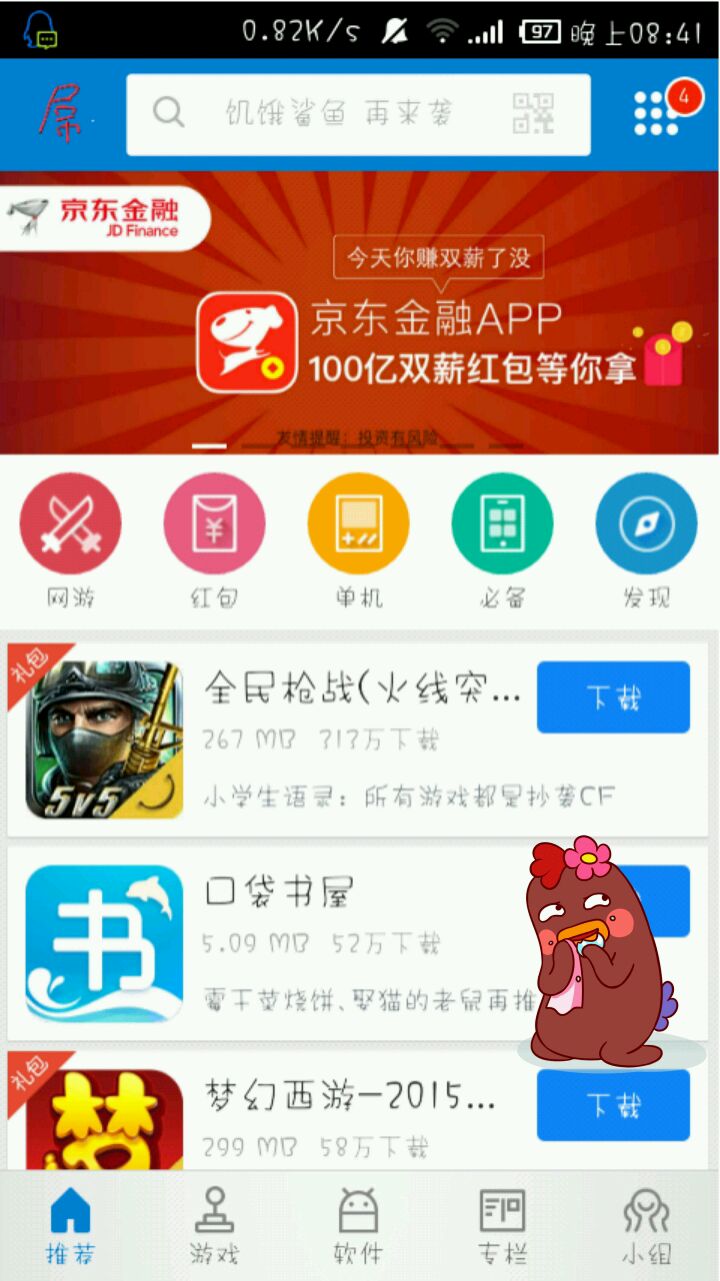720x1281 pixels.
Task: Open the QR code scanner in search bar
Action: click(x=533, y=114)
